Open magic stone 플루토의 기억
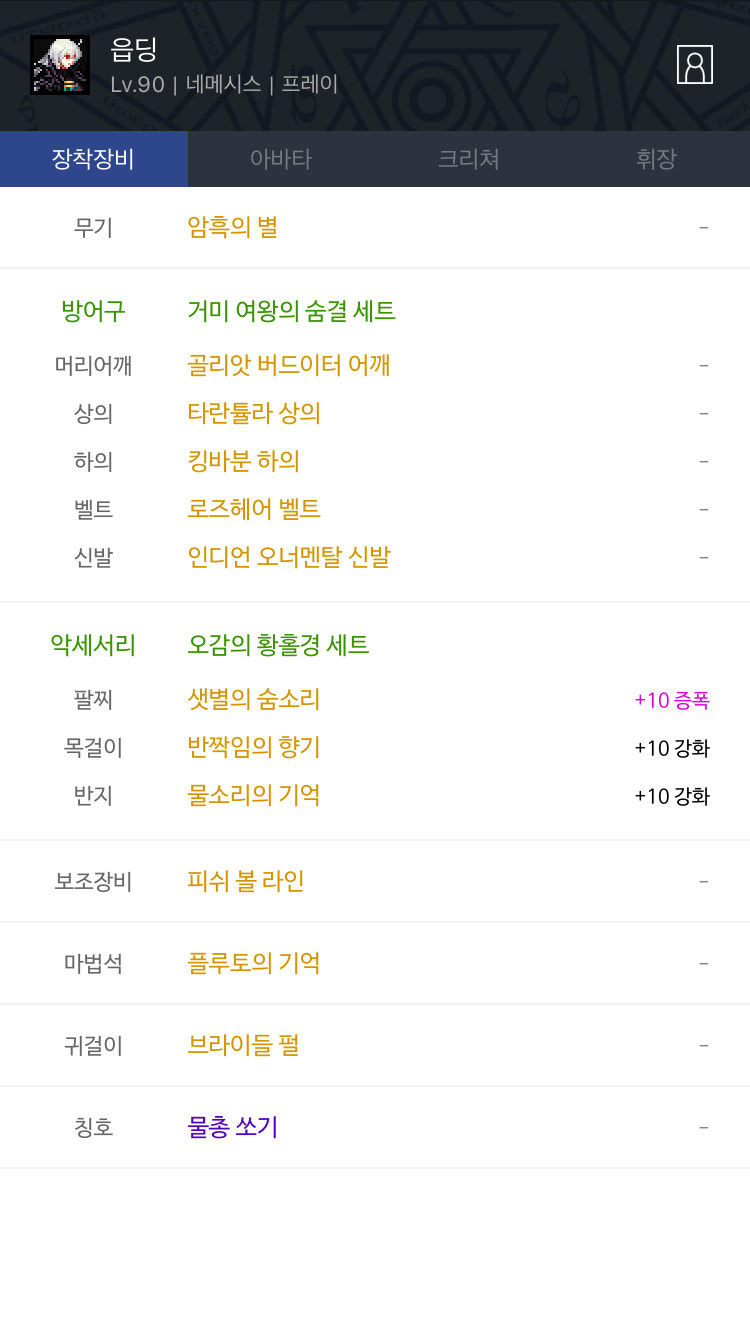The width and height of the screenshot is (750, 1334). (254, 963)
